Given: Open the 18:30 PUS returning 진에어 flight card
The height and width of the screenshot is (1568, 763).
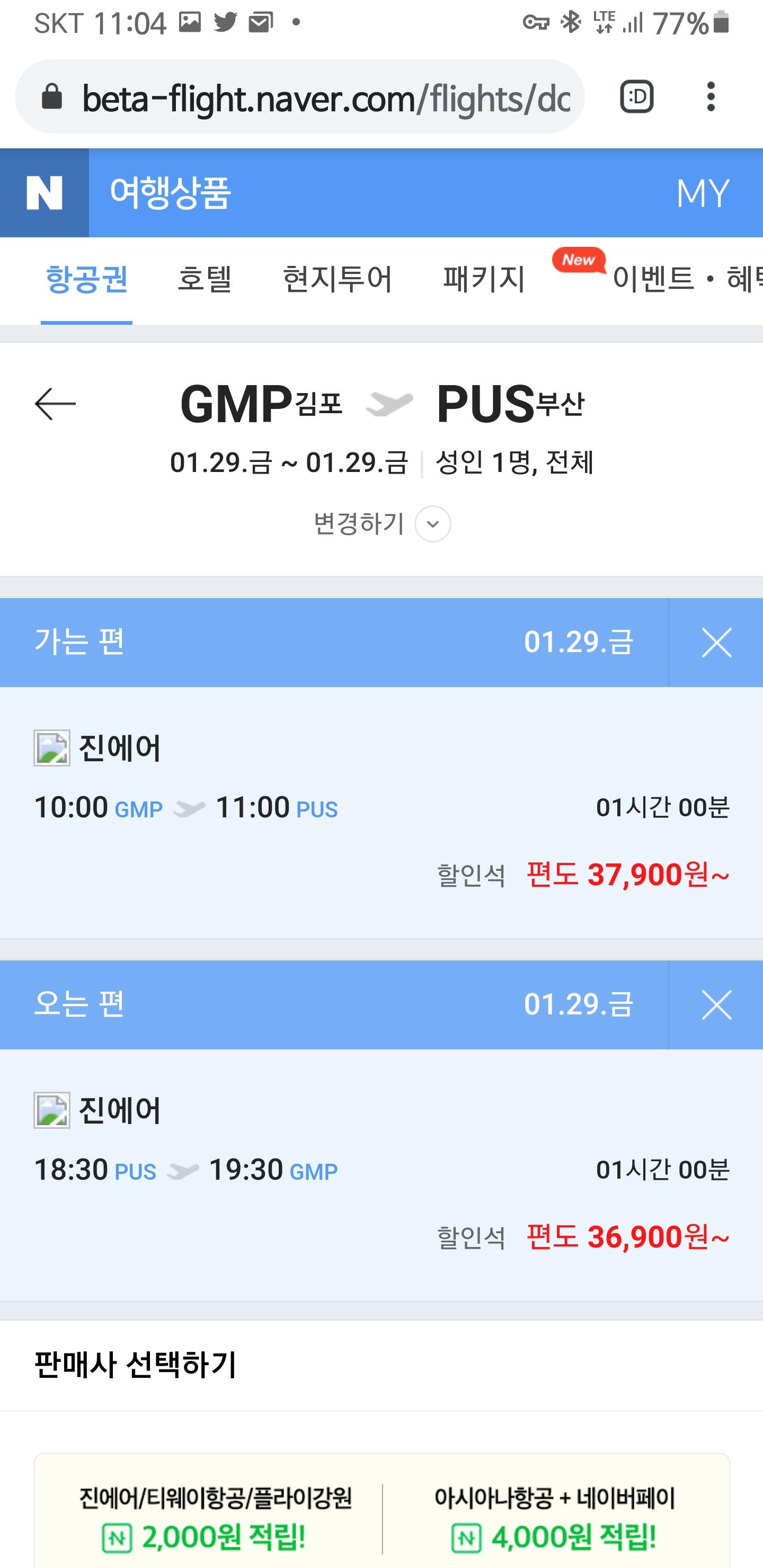Looking at the screenshot, I should [381, 1175].
